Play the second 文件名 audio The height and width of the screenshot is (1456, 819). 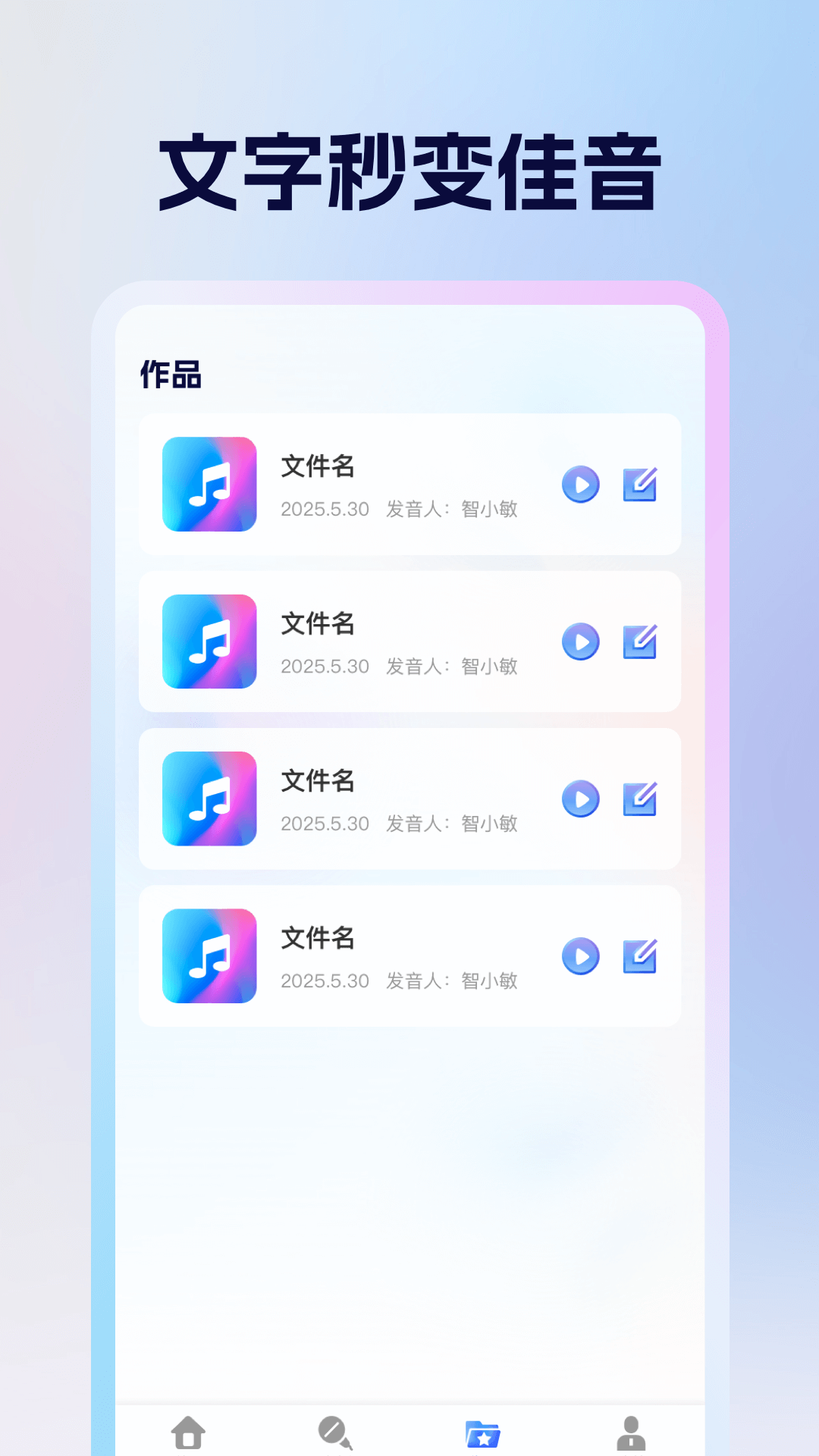pyautogui.click(x=580, y=642)
